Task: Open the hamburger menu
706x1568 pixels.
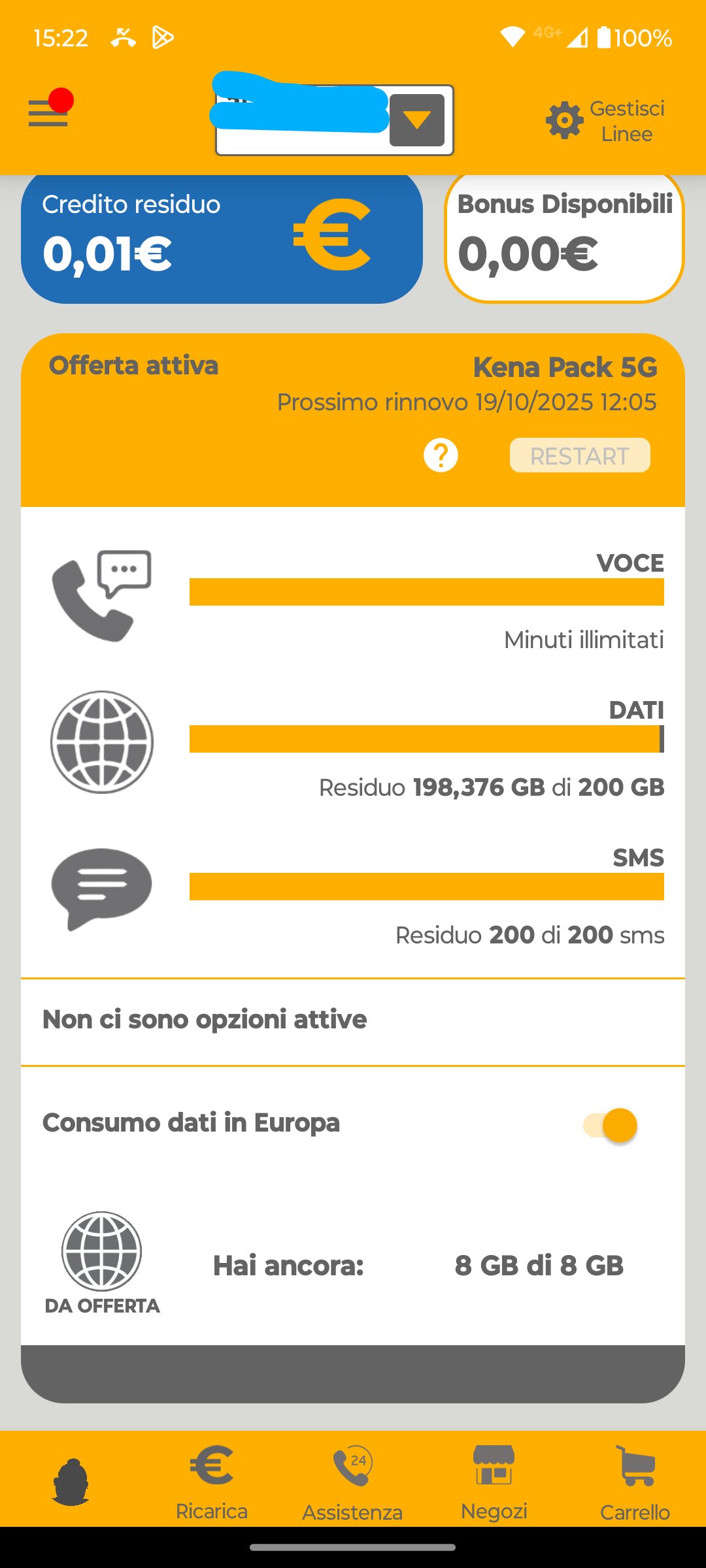Action: [48, 112]
